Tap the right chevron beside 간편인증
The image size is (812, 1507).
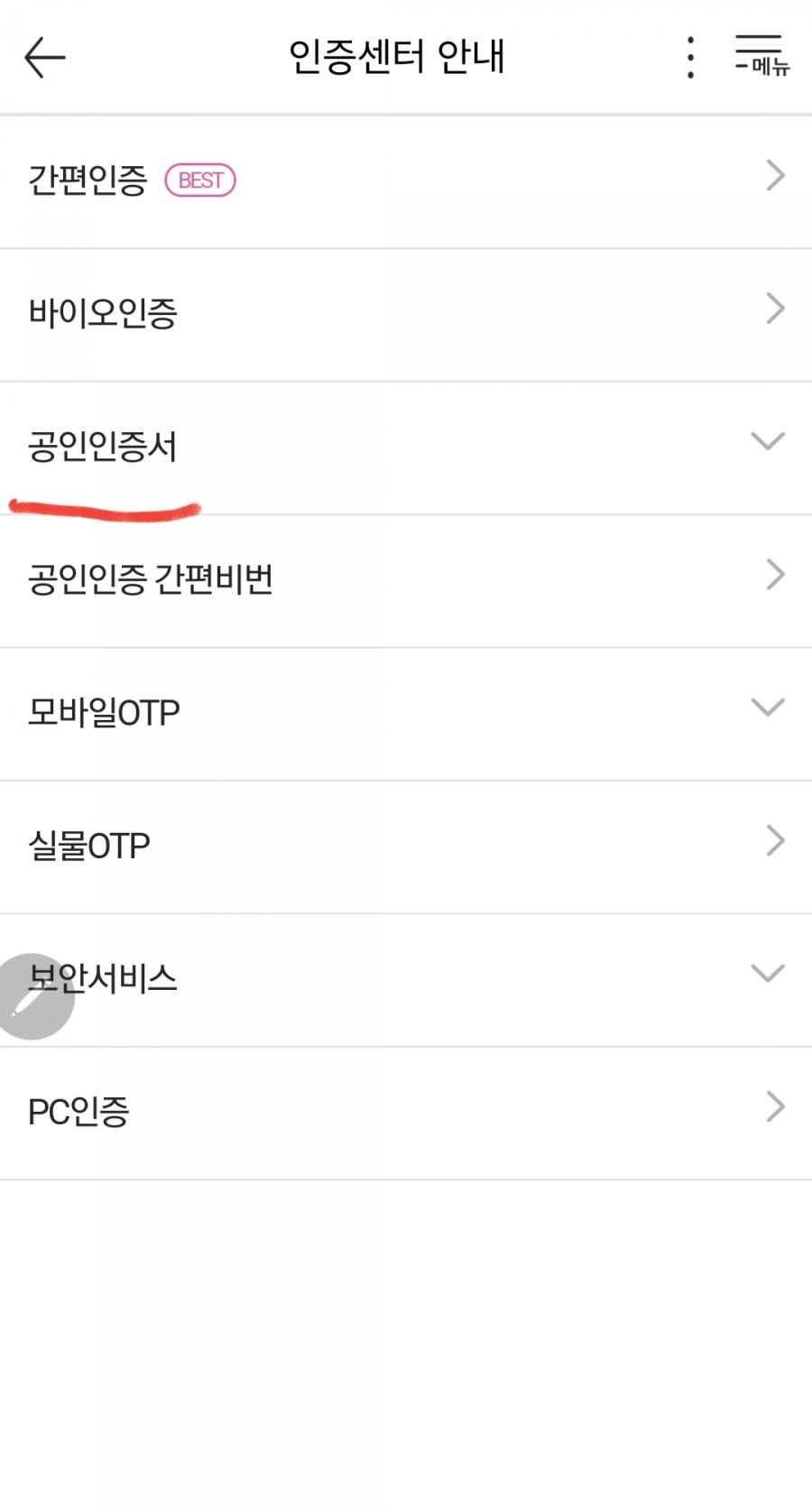[x=774, y=176]
